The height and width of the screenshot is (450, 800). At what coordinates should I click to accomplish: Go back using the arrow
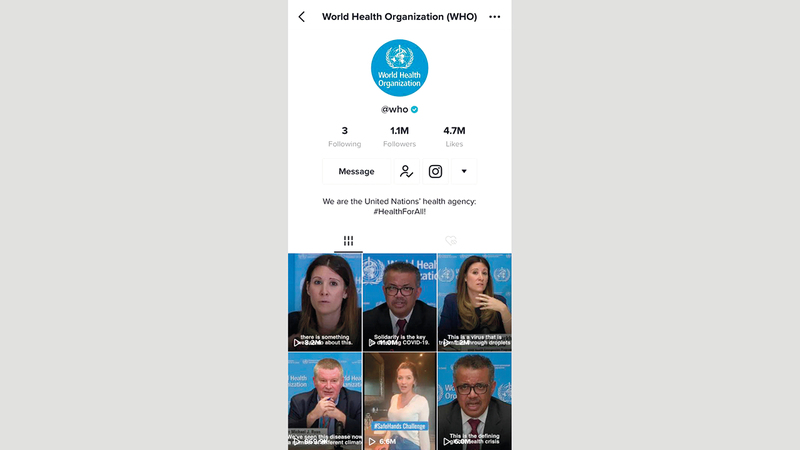click(302, 17)
